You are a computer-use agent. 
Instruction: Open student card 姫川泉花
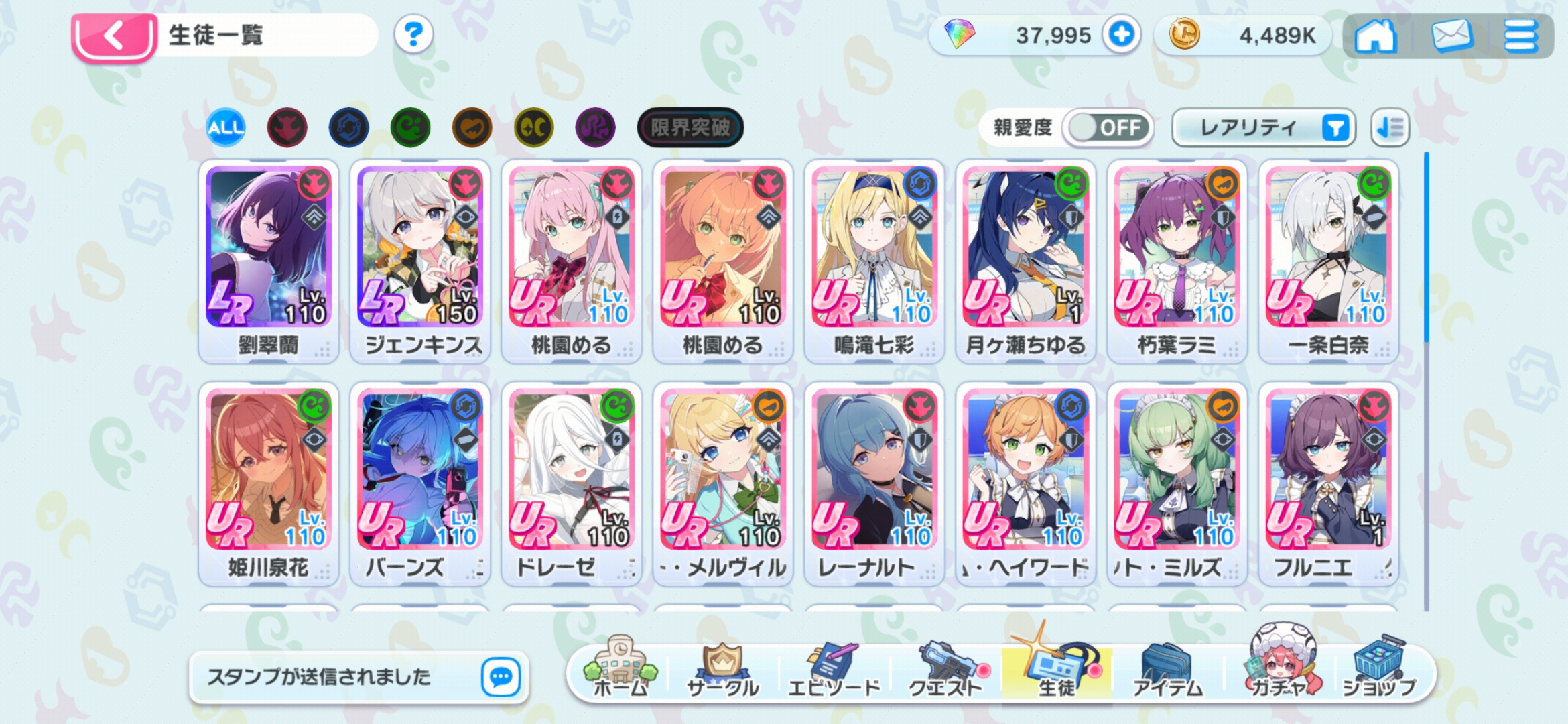coord(269,483)
